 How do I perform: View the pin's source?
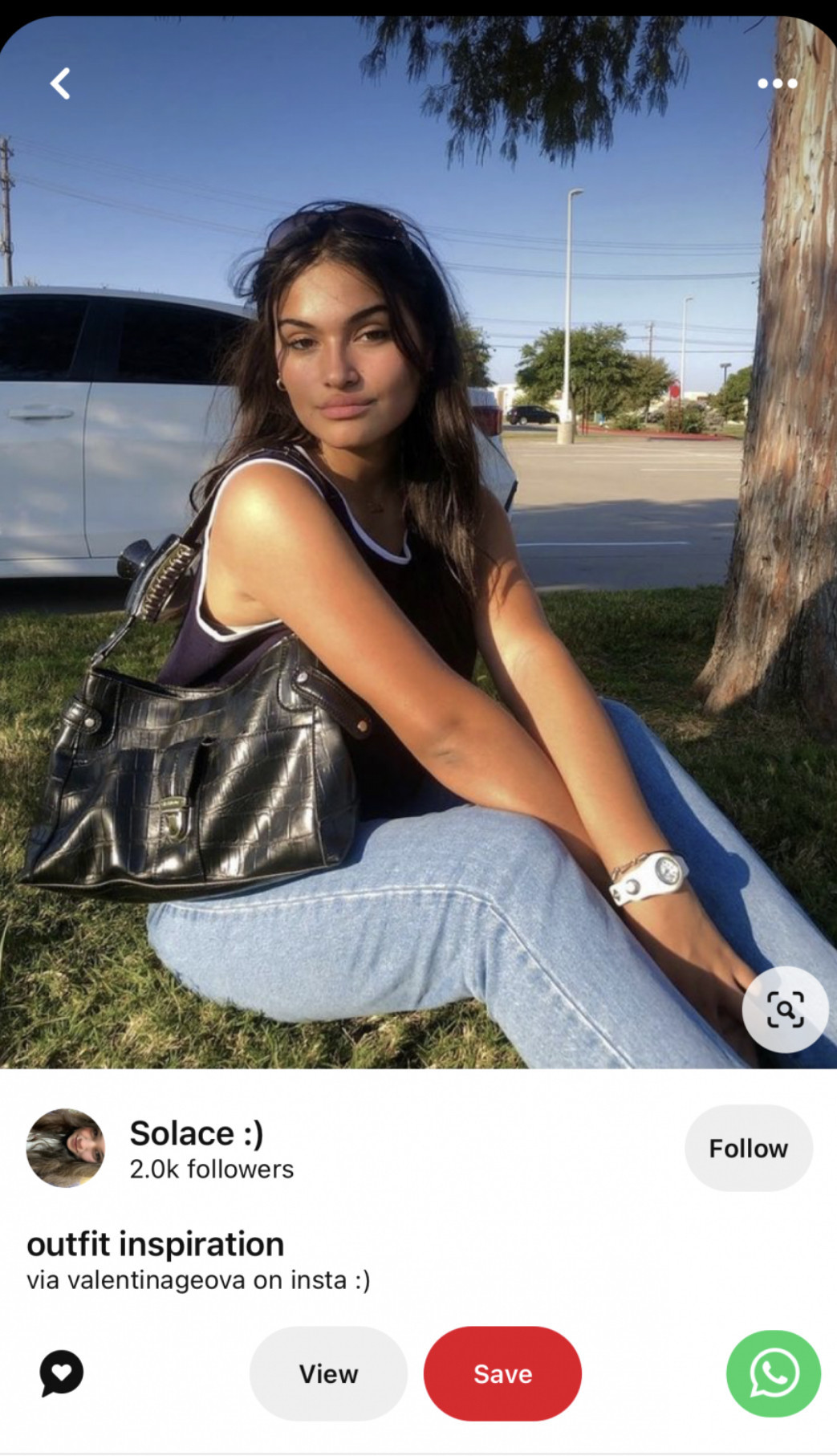(x=328, y=1373)
